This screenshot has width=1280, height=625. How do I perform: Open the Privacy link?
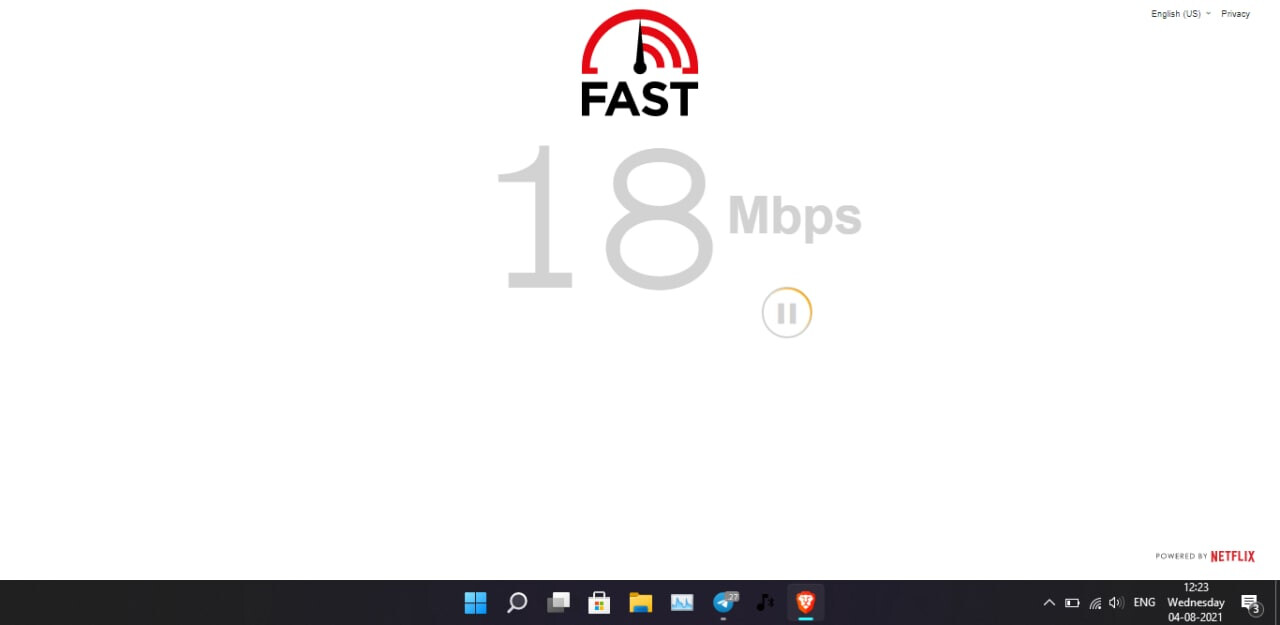[1235, 14]
